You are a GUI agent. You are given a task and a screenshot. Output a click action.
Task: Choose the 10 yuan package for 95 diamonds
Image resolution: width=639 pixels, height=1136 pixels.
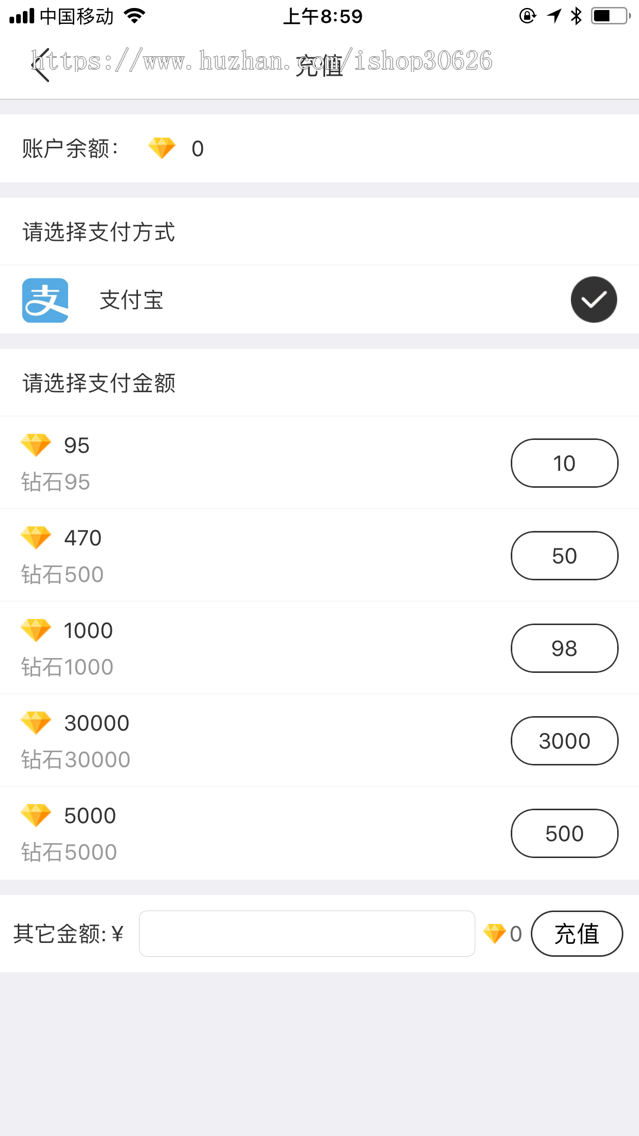564,463
